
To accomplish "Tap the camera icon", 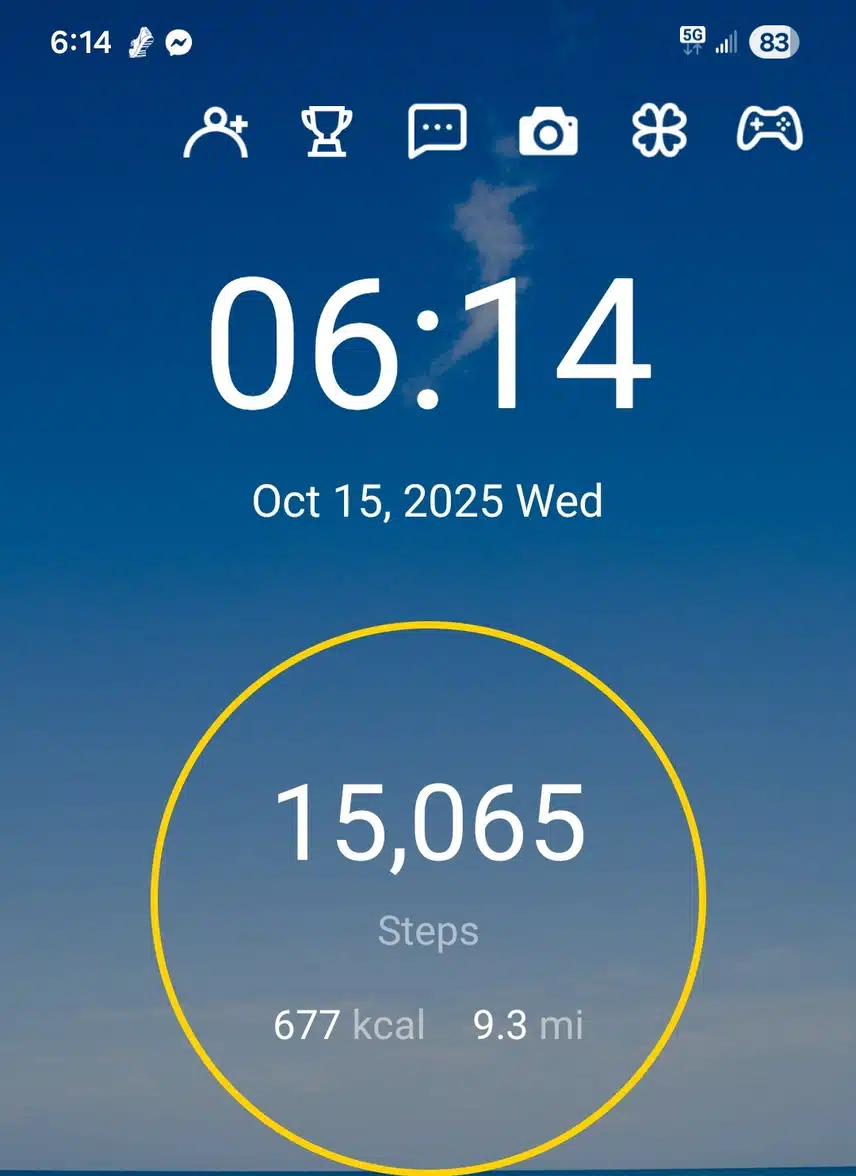I will coord(548,132).
